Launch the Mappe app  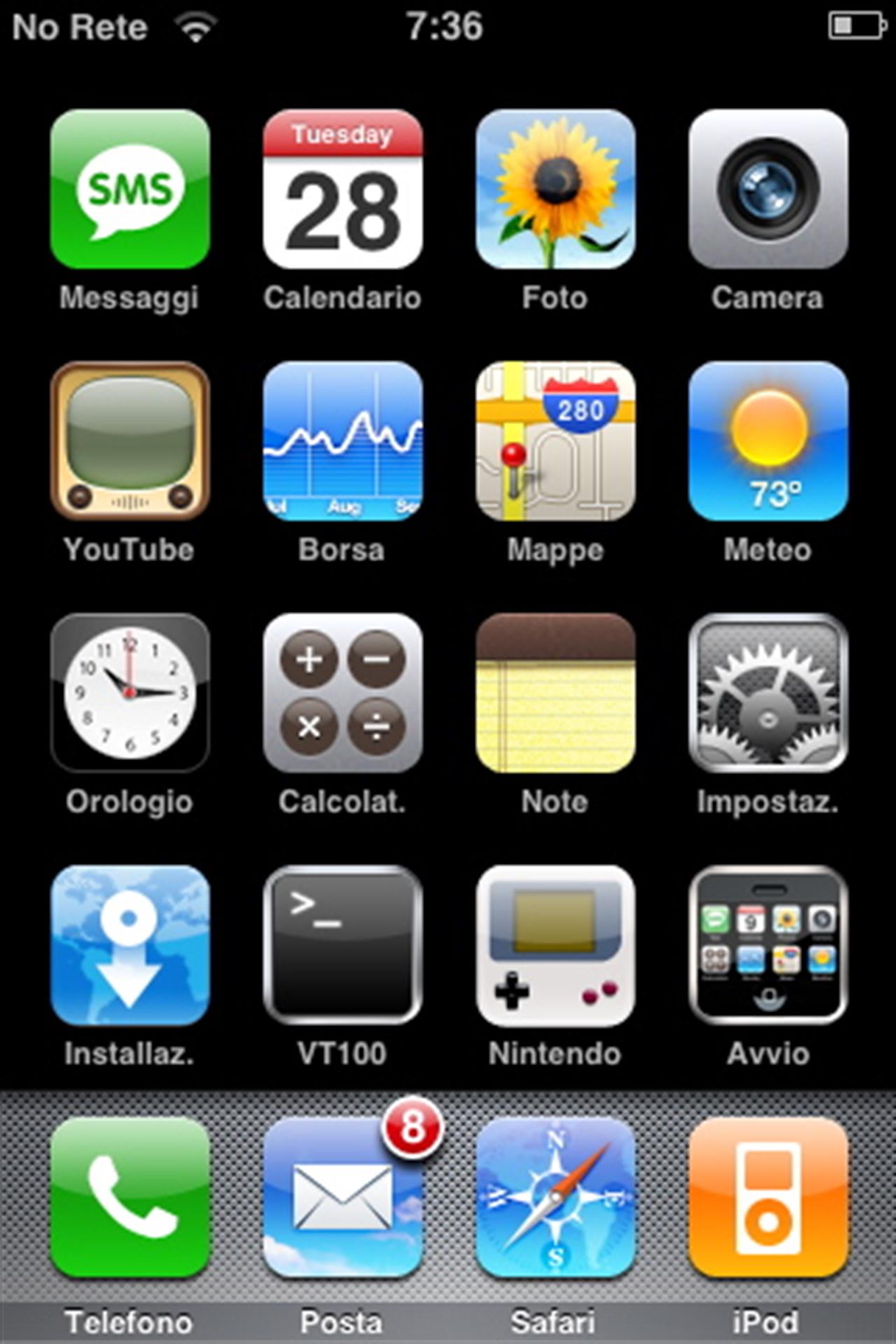[x=555, y=441]
